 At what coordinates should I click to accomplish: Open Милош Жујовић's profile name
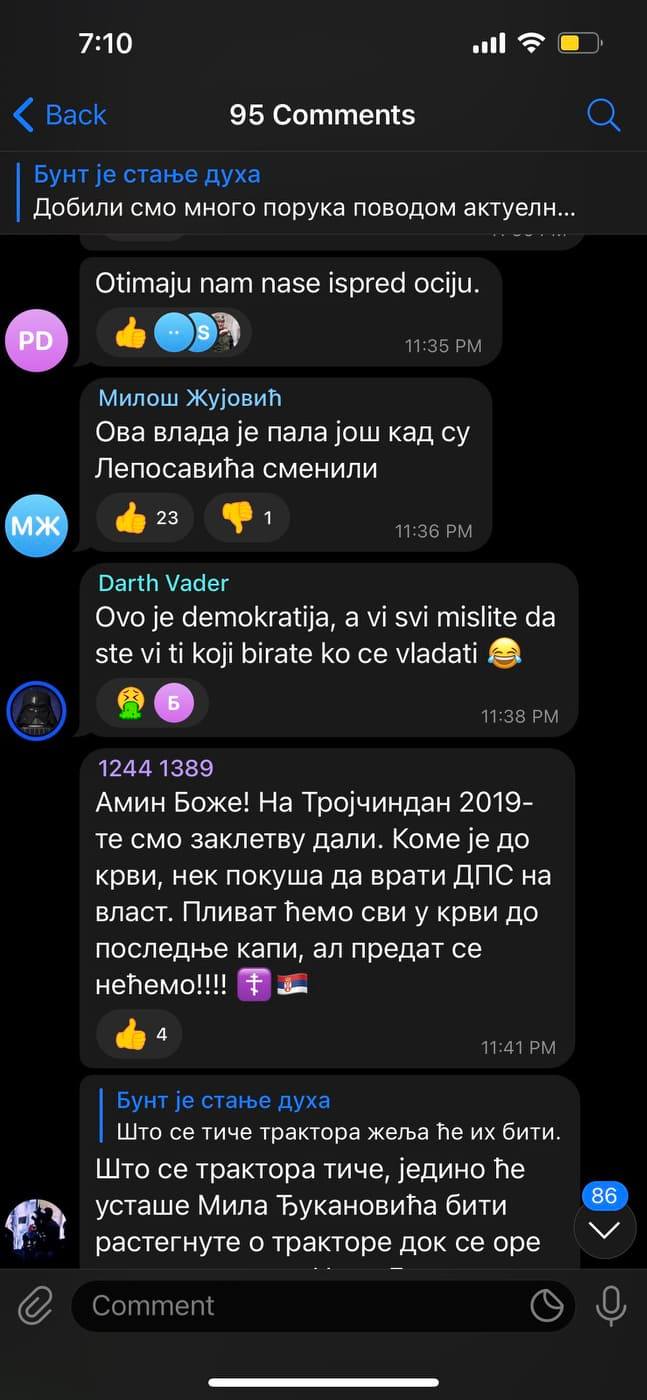click(x=190, y=398)
